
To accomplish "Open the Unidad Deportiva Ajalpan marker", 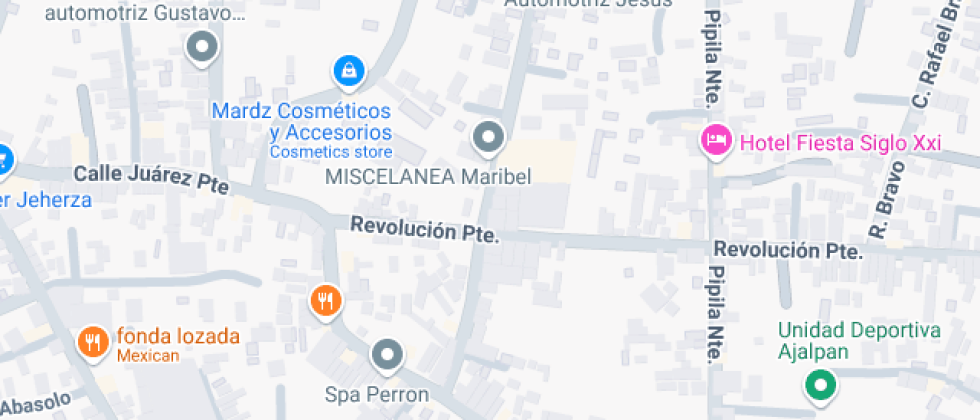I will coord(821,384).
